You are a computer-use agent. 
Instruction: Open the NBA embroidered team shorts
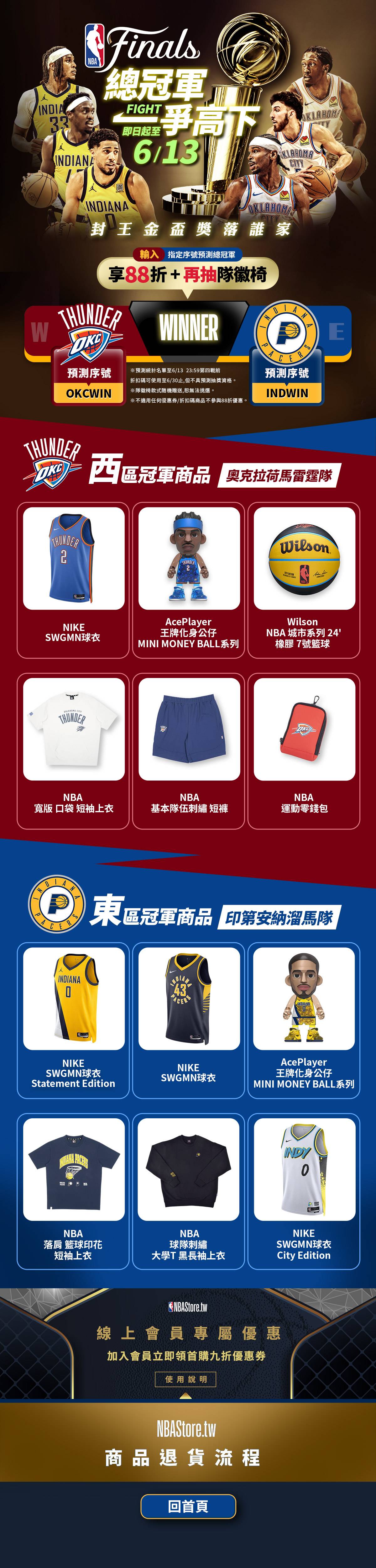(189, 750)
